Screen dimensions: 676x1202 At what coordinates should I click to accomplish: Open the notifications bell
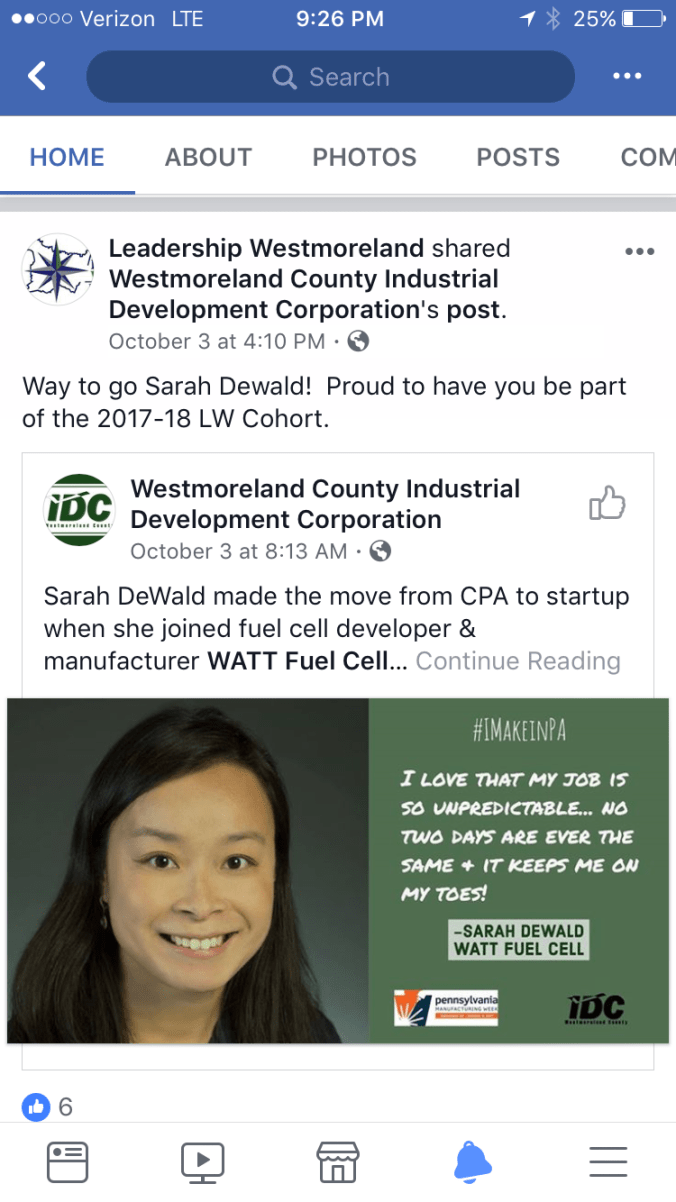click(473, 1162)
